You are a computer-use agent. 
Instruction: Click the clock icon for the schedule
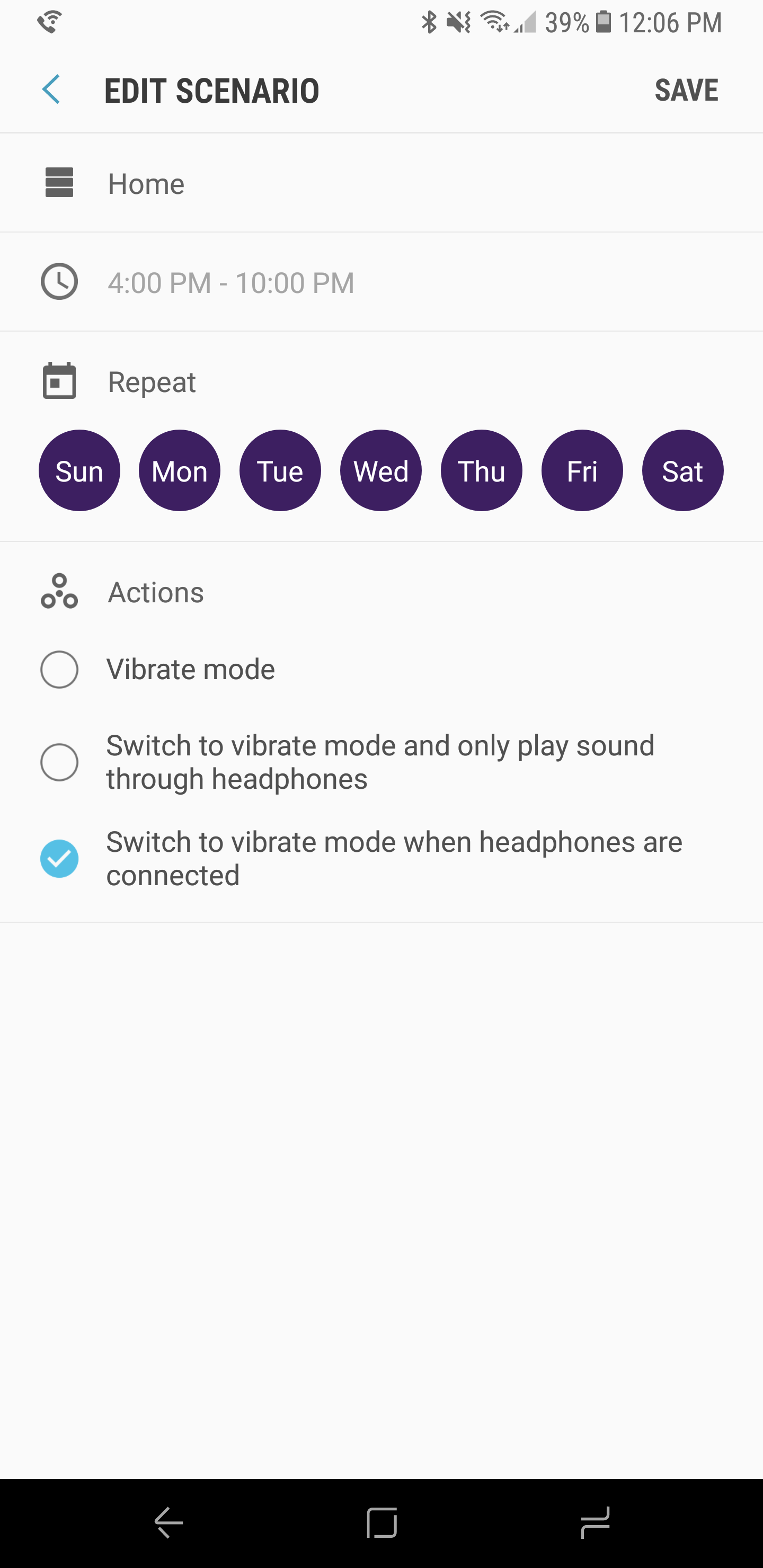[59, 282]
